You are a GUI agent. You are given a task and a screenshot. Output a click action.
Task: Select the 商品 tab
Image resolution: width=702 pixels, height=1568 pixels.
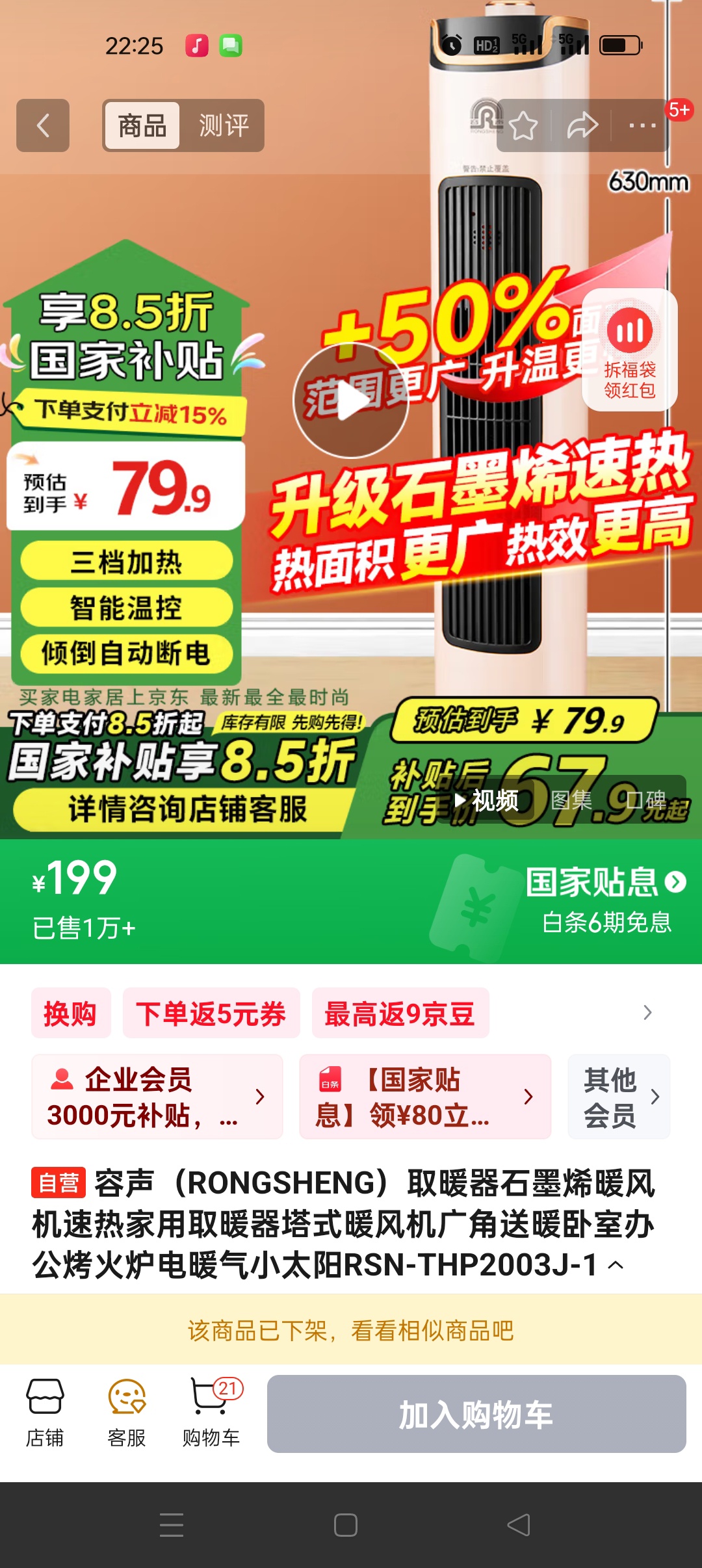coord(142,125)
